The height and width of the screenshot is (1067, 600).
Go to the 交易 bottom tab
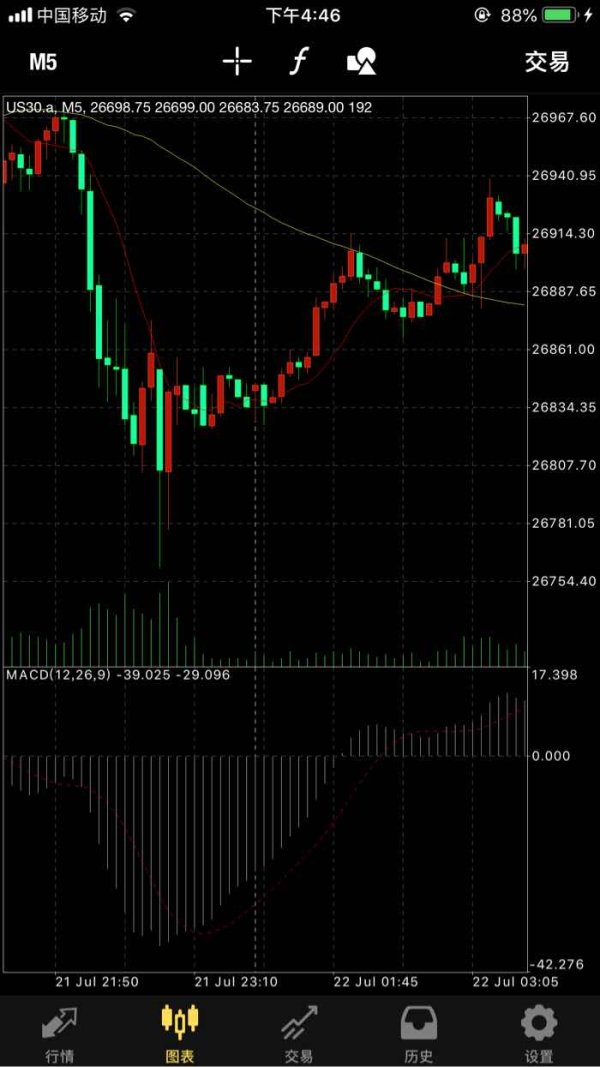[299, 1032]
